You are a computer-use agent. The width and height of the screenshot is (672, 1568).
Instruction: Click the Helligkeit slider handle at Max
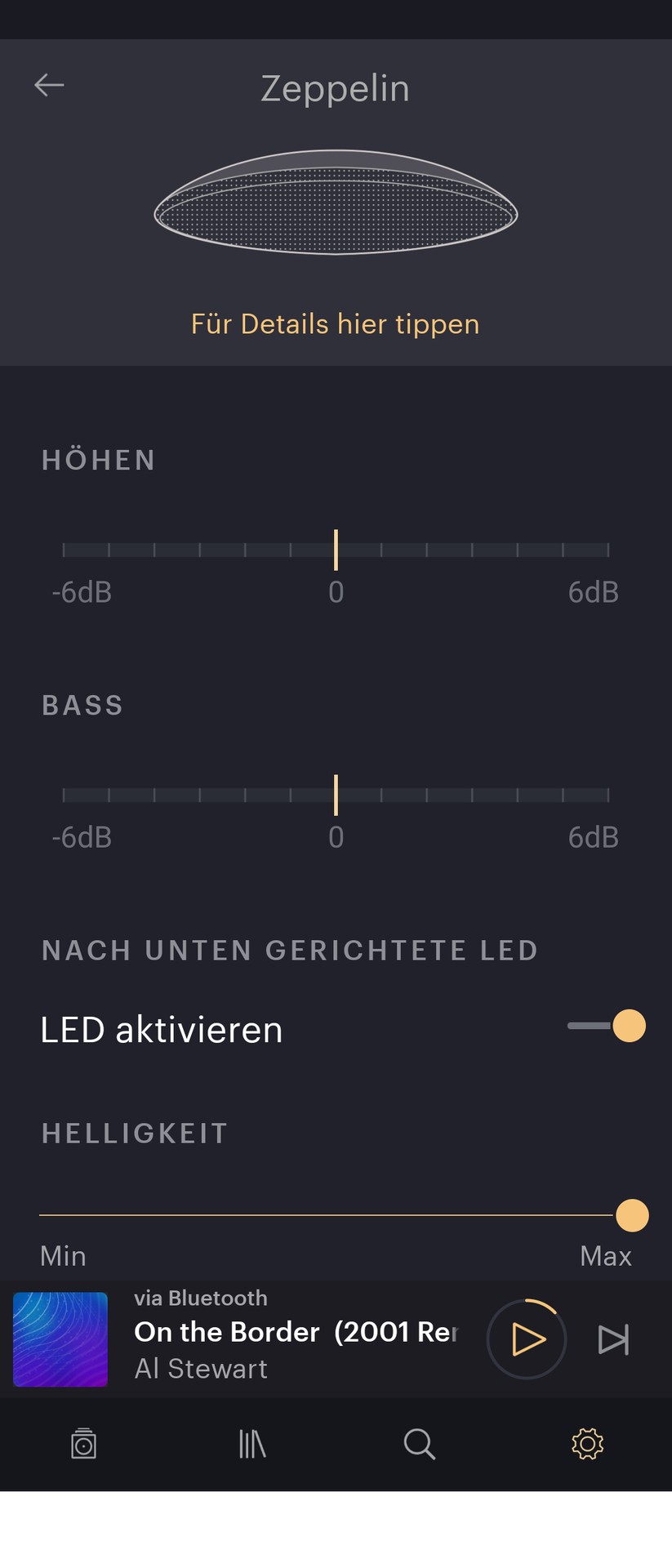click(630, 1215)
